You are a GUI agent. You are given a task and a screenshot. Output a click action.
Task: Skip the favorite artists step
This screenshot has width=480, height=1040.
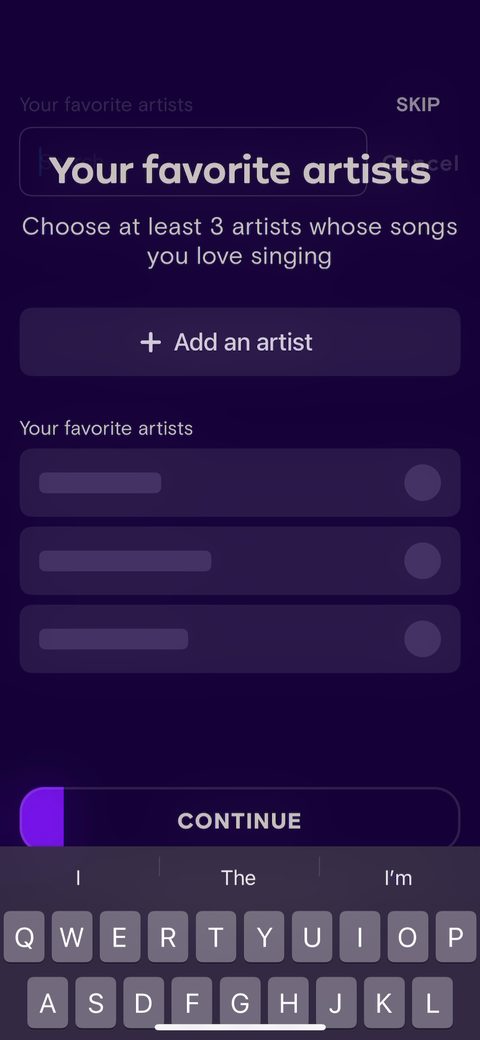click(x=418, y=104)
